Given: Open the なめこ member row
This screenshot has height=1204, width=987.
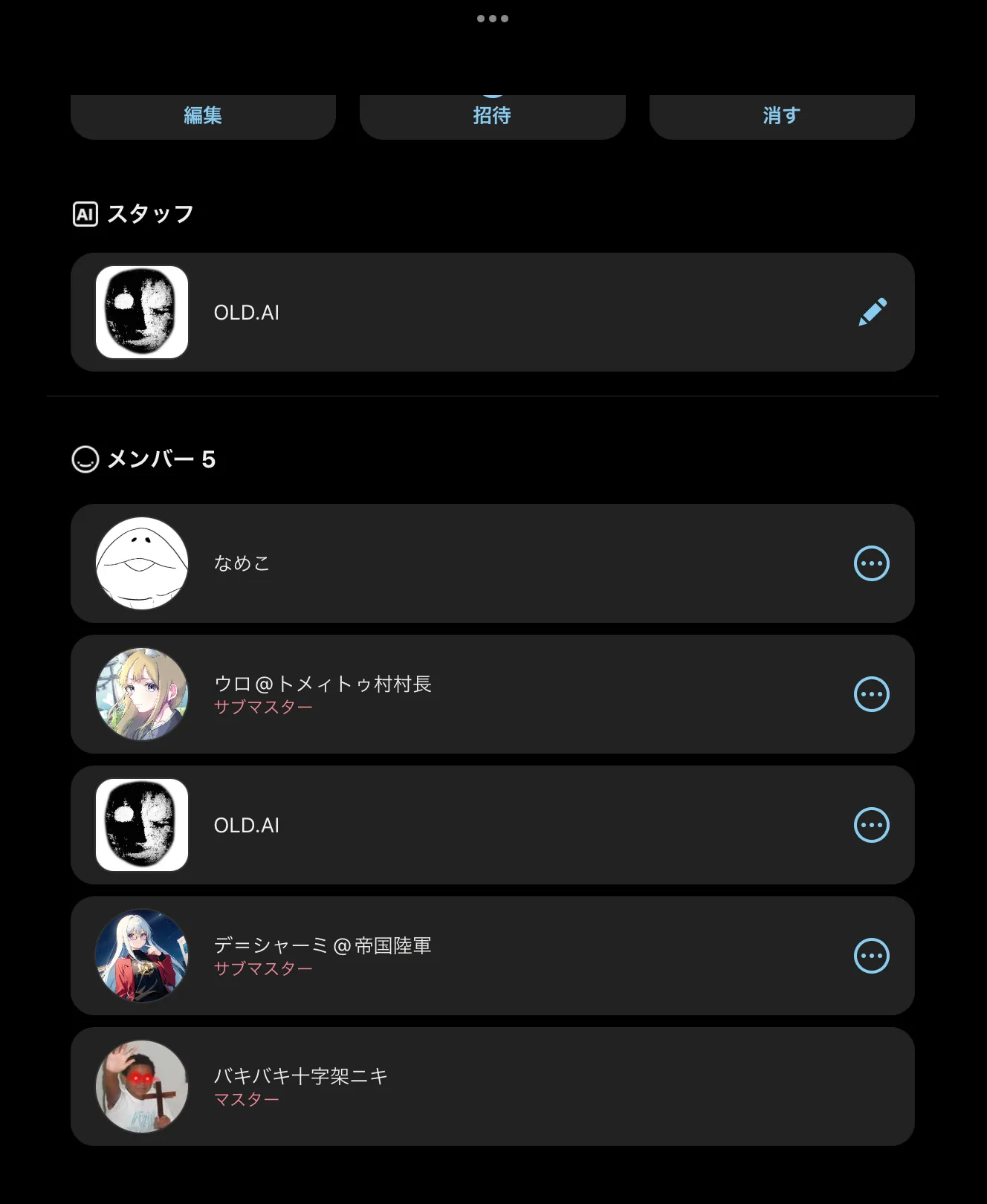Looking at the screenshot, I should pyautogui.click(x=492, y=563).
